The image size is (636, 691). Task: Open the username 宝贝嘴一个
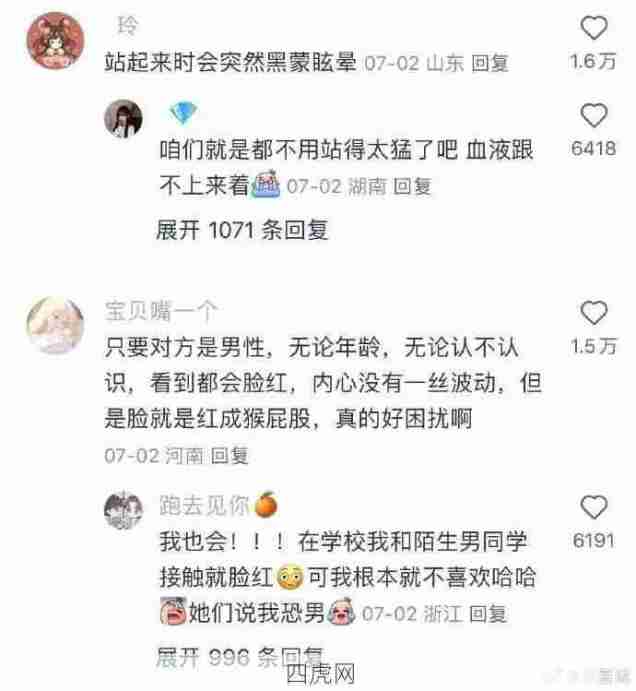click(x=161, y=310)
